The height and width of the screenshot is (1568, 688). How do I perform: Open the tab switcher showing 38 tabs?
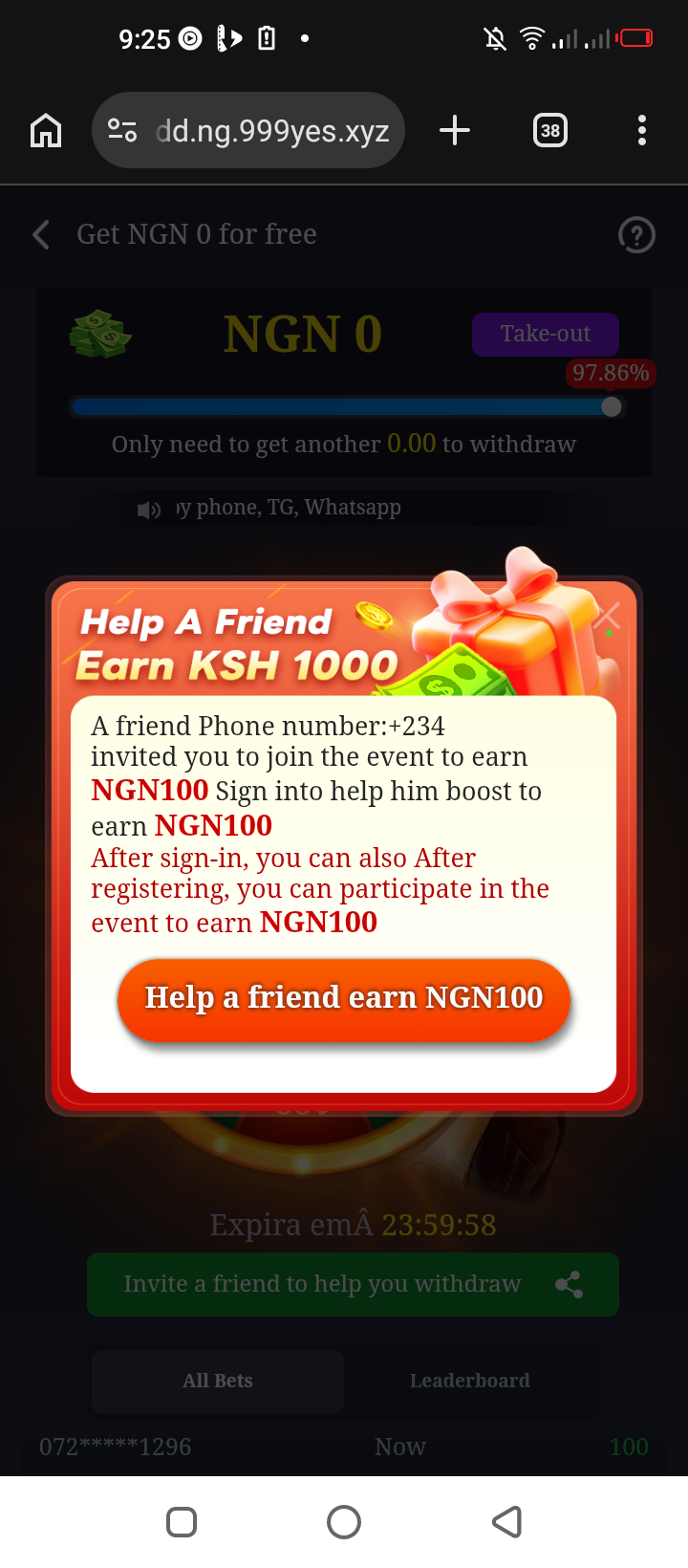(x=550, y=130)
